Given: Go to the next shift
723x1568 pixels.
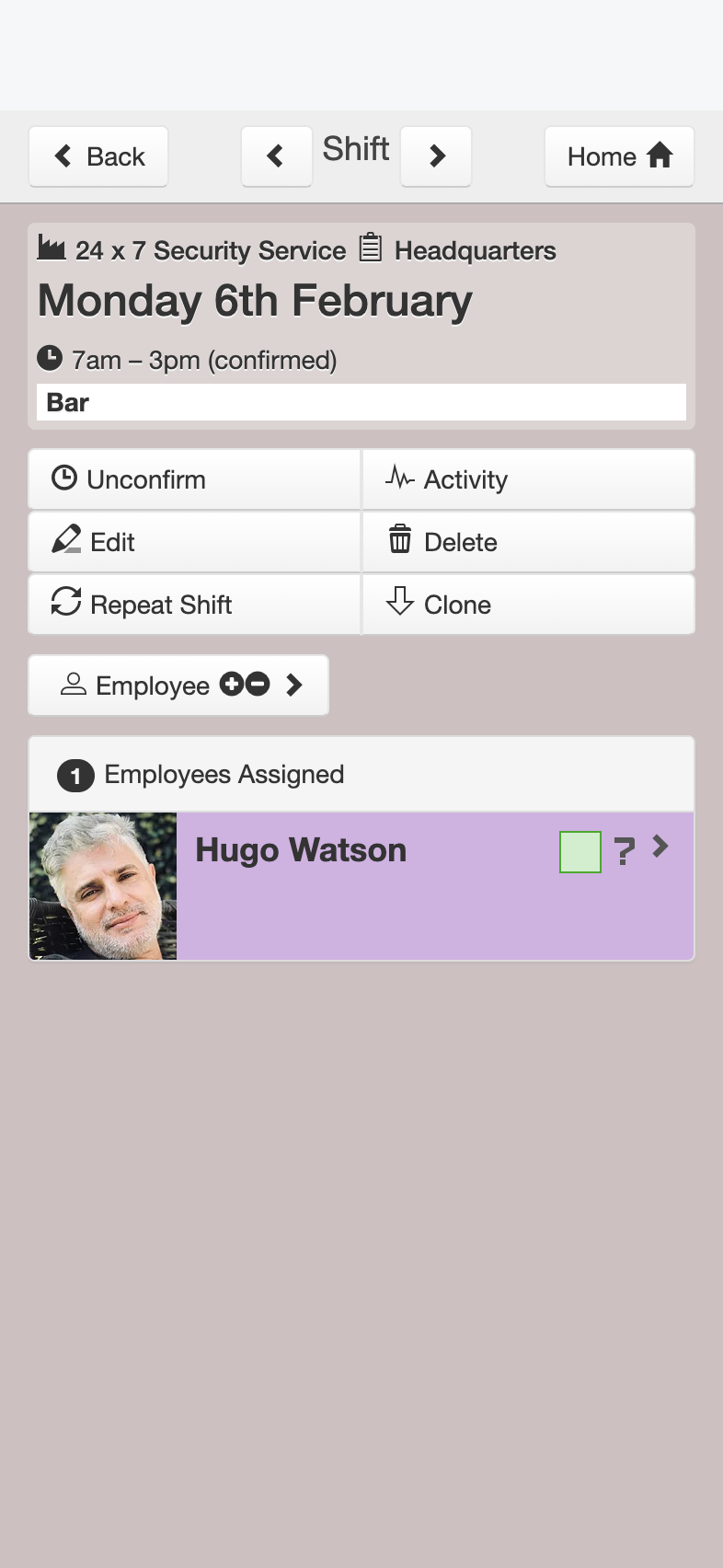Looking at the screenshot, I should [436, 156].
